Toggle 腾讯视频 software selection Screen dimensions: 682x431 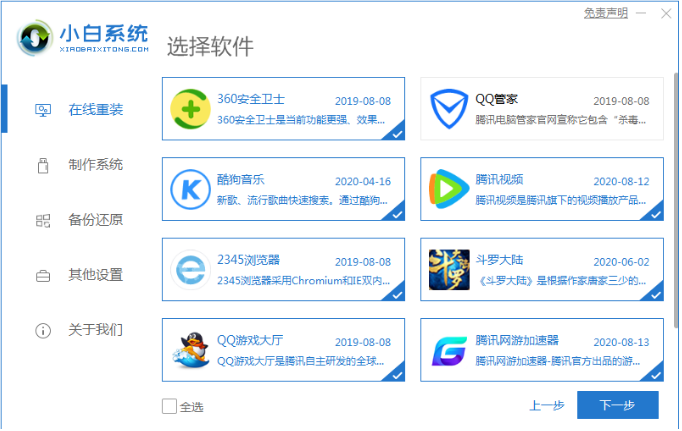pyautogui.click(x=541, y=189)
